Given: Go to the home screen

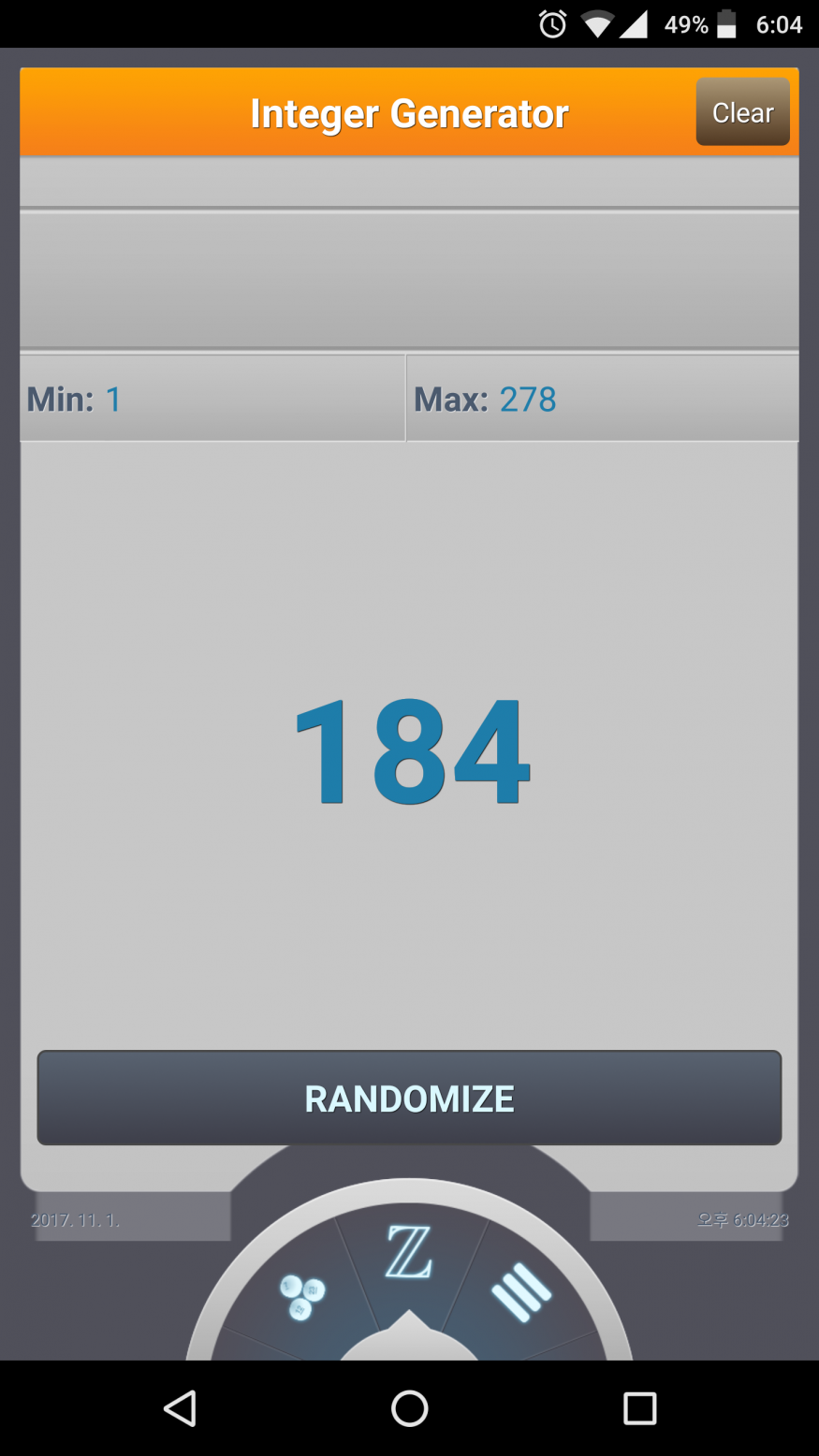Looking at the screenshot, I should pyautogui.click(x=409, y=1408).
